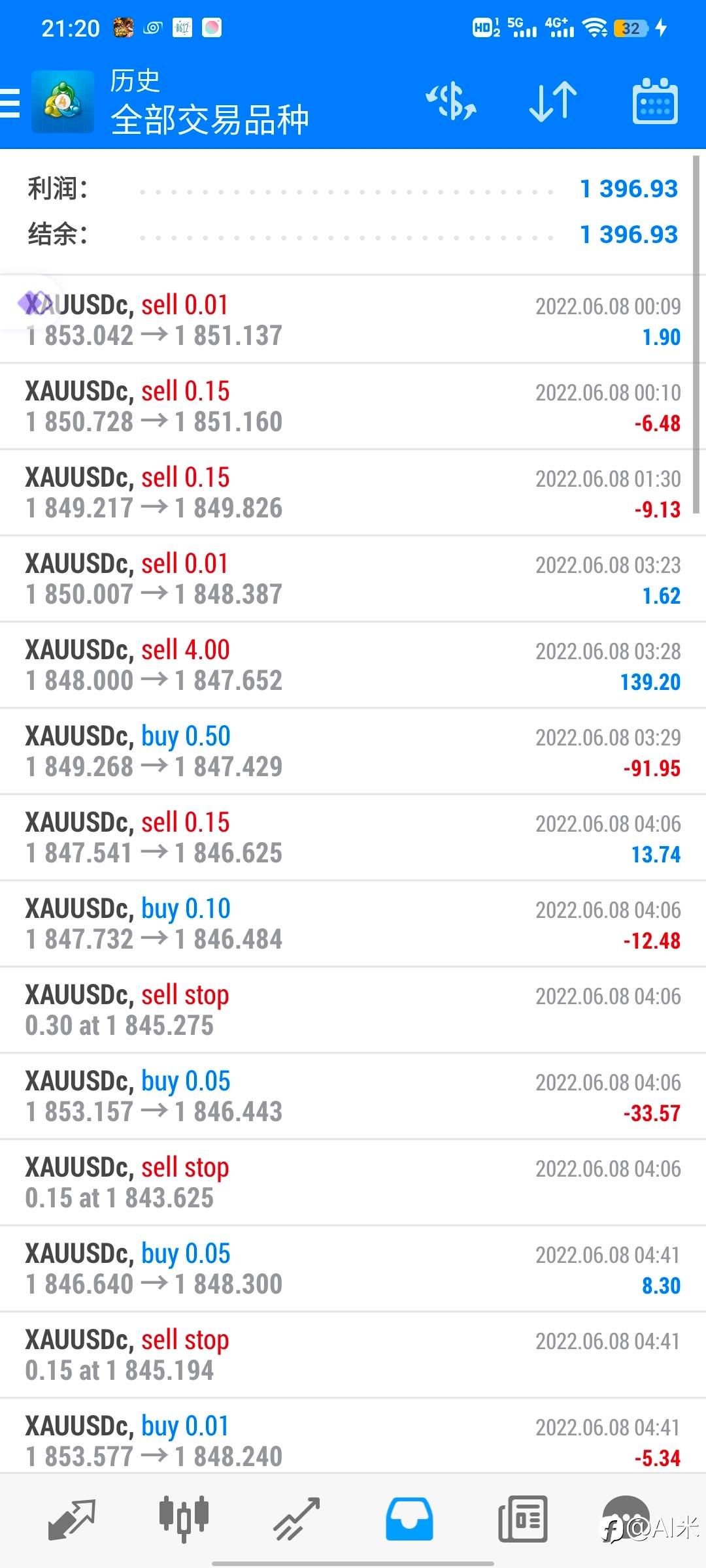The width and height of the screenshot is (706, 1568).
Task: Select the history inbox tab
Action: pyautogui.click(x=409, y=1519)
